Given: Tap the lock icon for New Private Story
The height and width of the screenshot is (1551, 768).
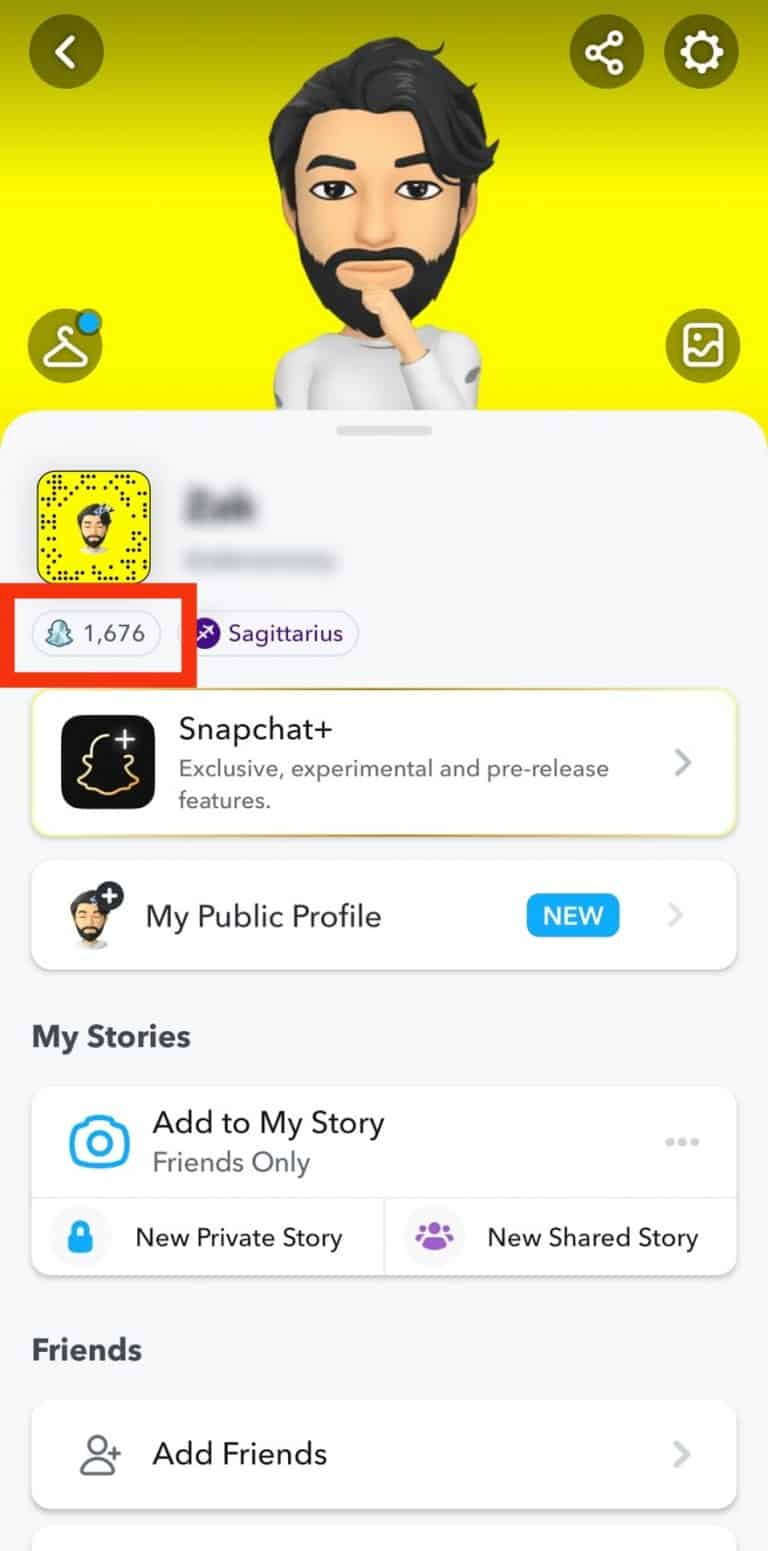Looking at the screenshot, I should [x=80, y=1237].
